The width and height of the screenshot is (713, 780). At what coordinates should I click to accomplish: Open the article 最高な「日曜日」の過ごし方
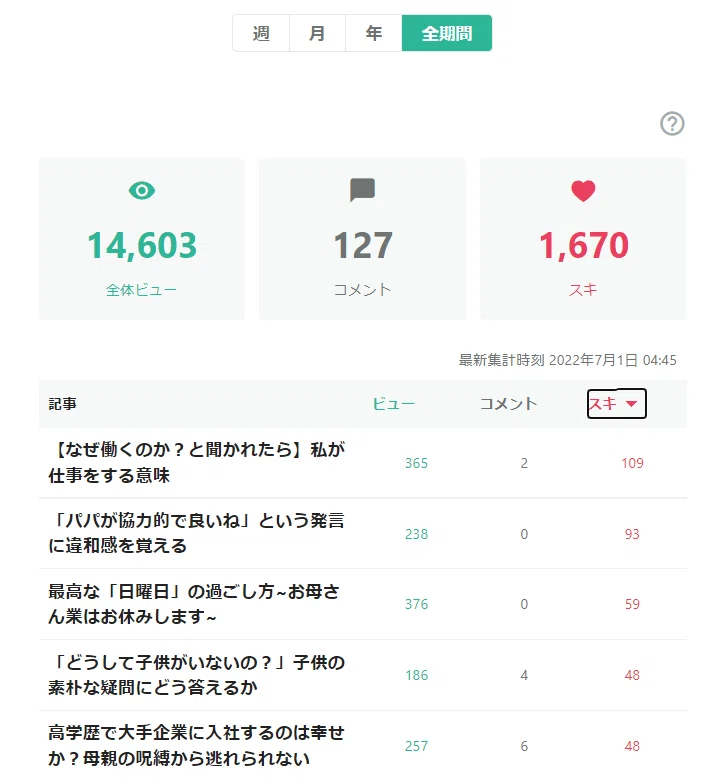(194, 604)
